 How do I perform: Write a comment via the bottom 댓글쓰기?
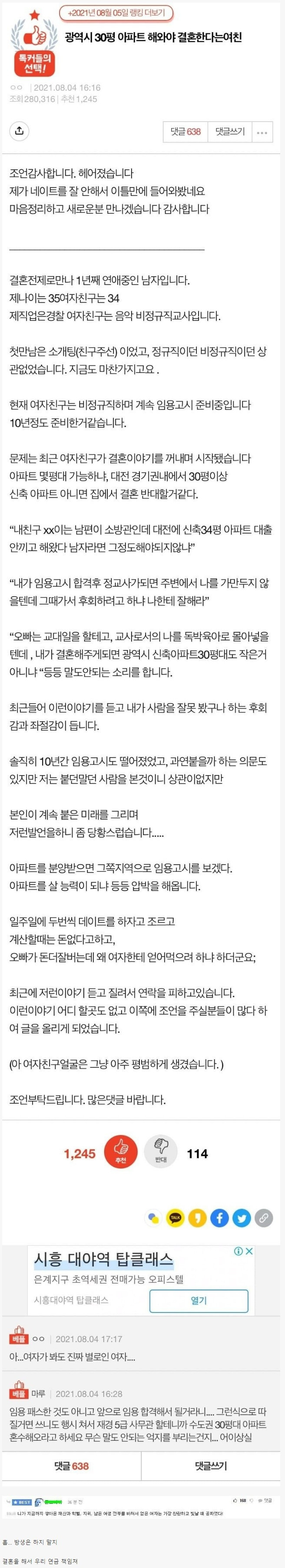(x=211, y=1466)
